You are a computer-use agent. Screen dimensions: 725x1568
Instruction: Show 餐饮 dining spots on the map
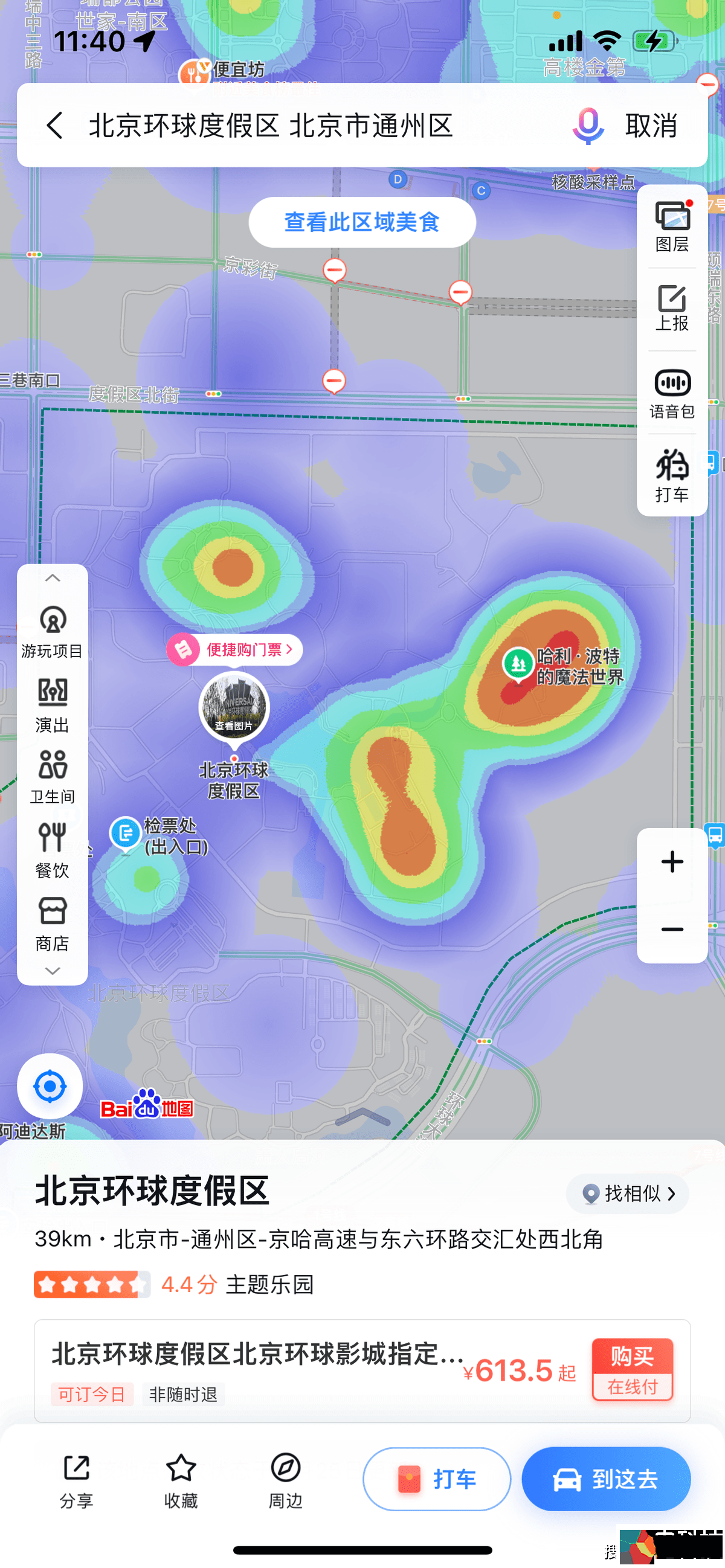click(53, 850)
